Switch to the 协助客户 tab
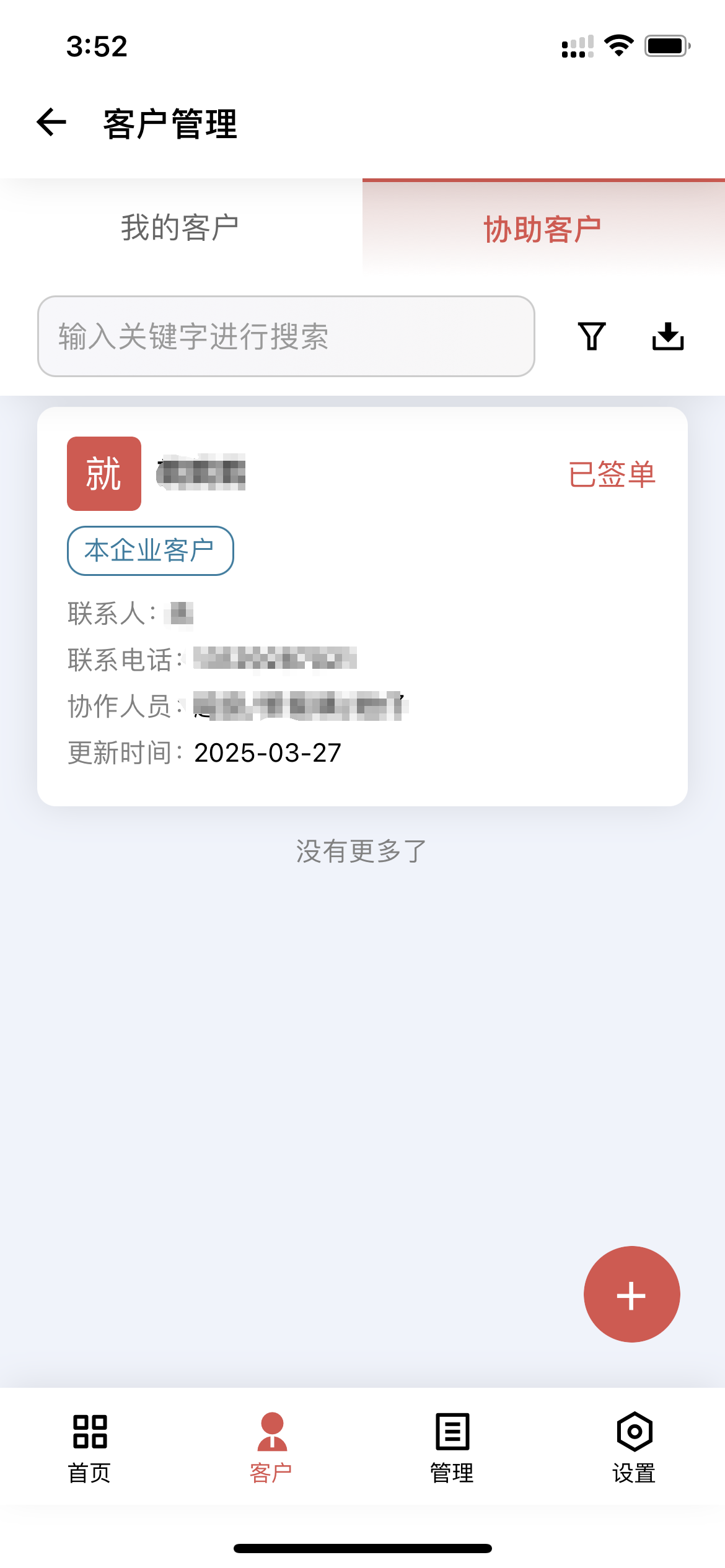The width and height of the screenshot is (725, 1568). pyautogui.click(x=543, y=227)
